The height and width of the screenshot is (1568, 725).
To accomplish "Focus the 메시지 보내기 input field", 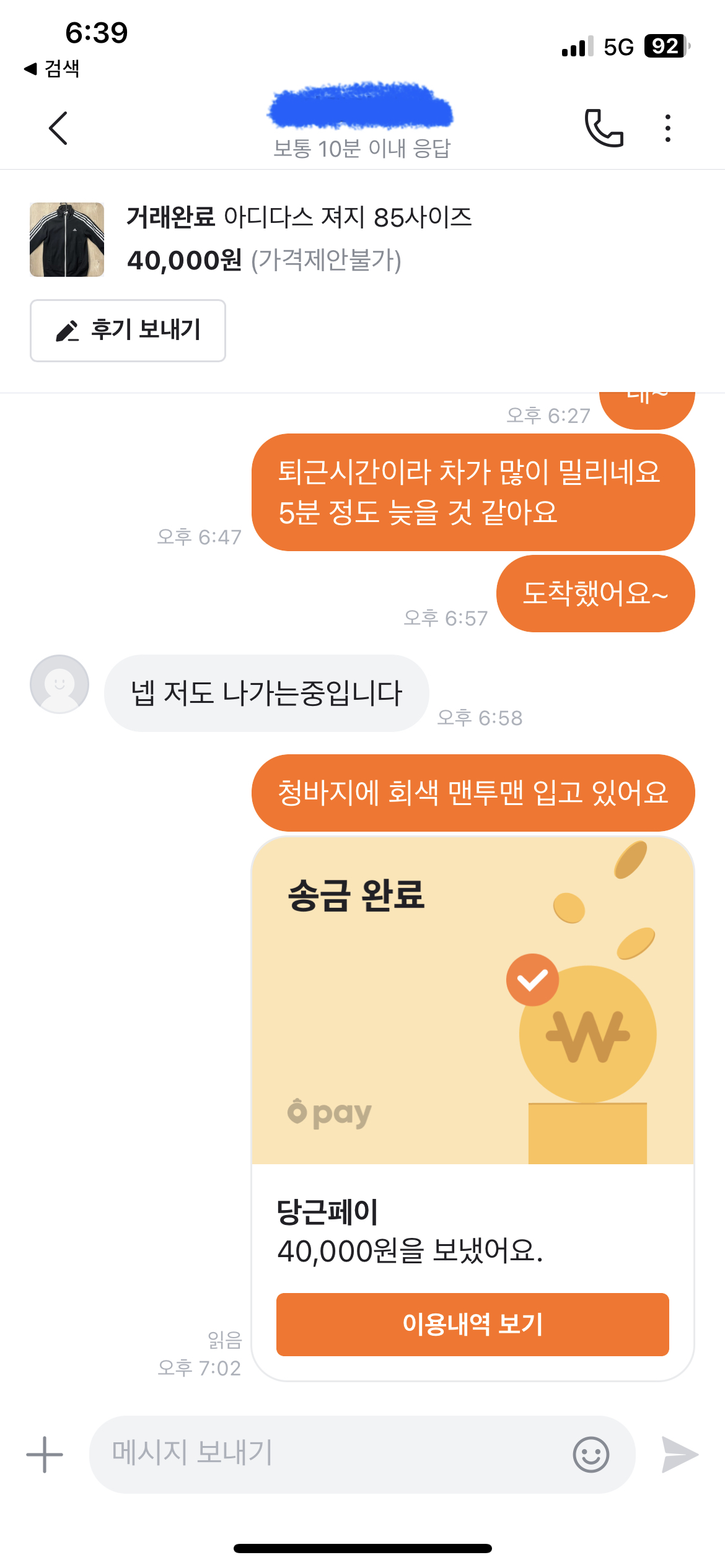I will point(328,1453).
